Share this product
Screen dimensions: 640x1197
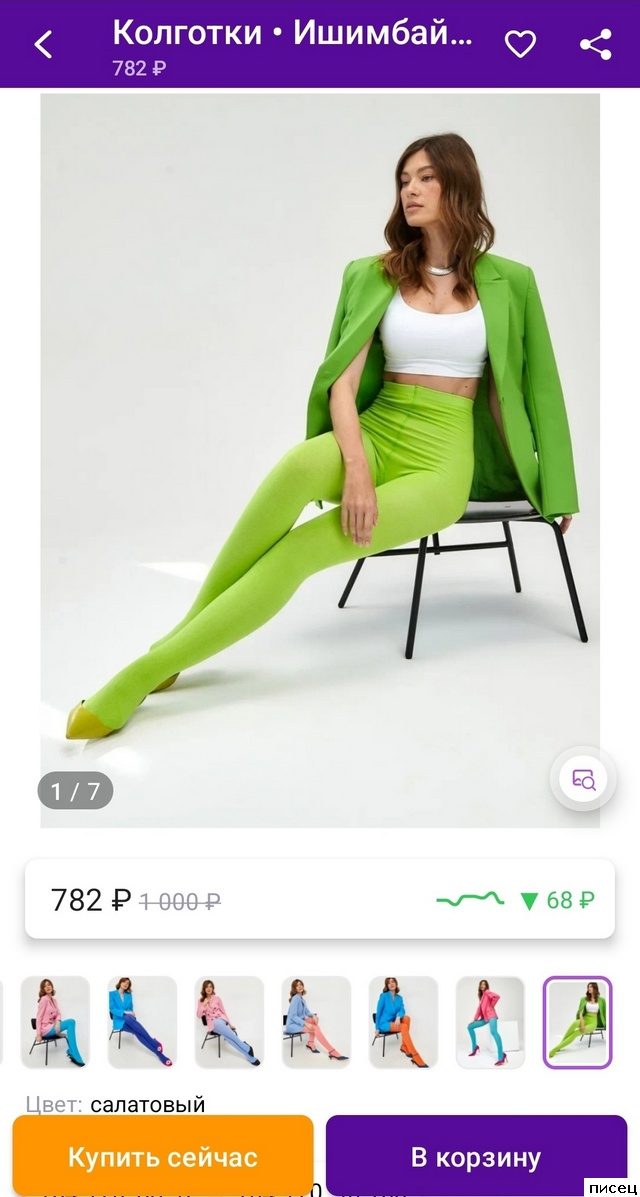(x=596, y=44)
